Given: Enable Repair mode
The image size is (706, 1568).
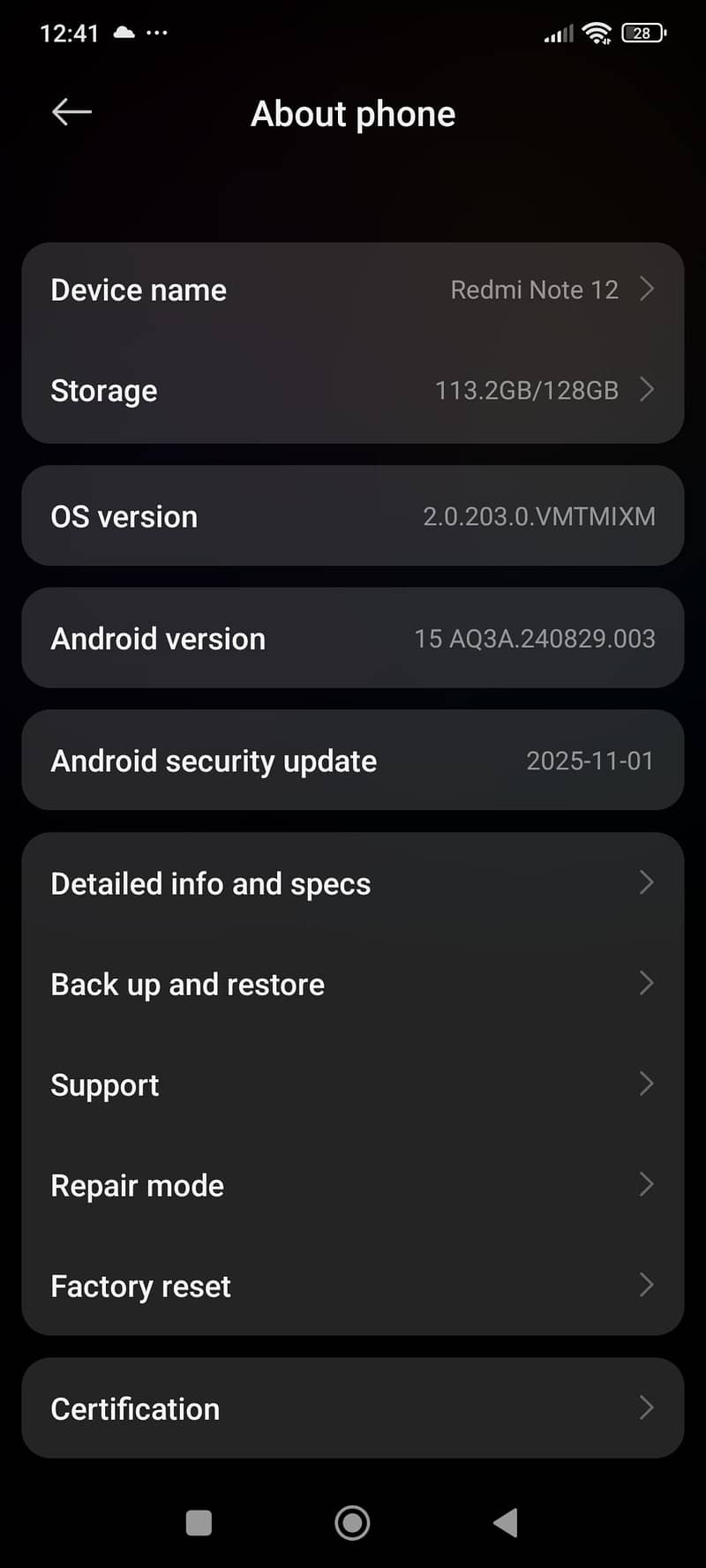Looking at the screenshot, I should [353, 1185].
